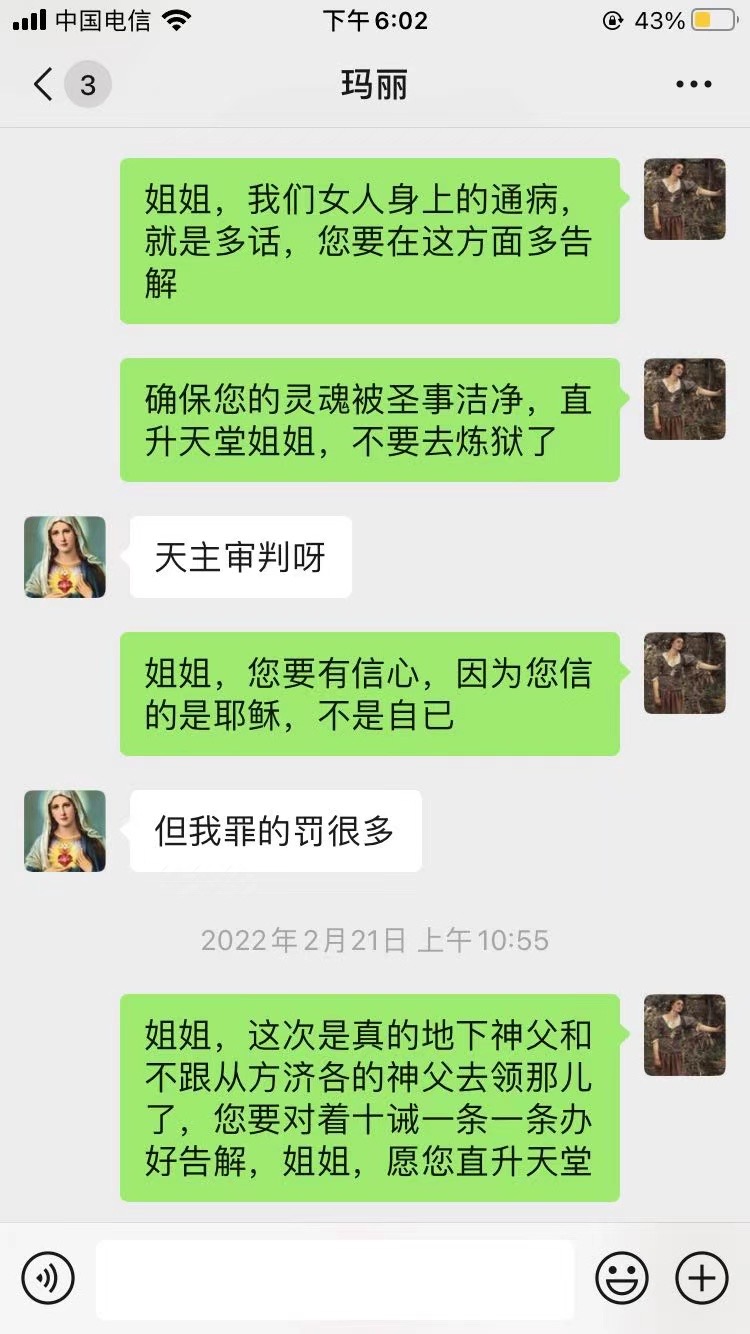Tap the message text field
This screenshot has height=1334, width=750.
(x=335, y=1278)
